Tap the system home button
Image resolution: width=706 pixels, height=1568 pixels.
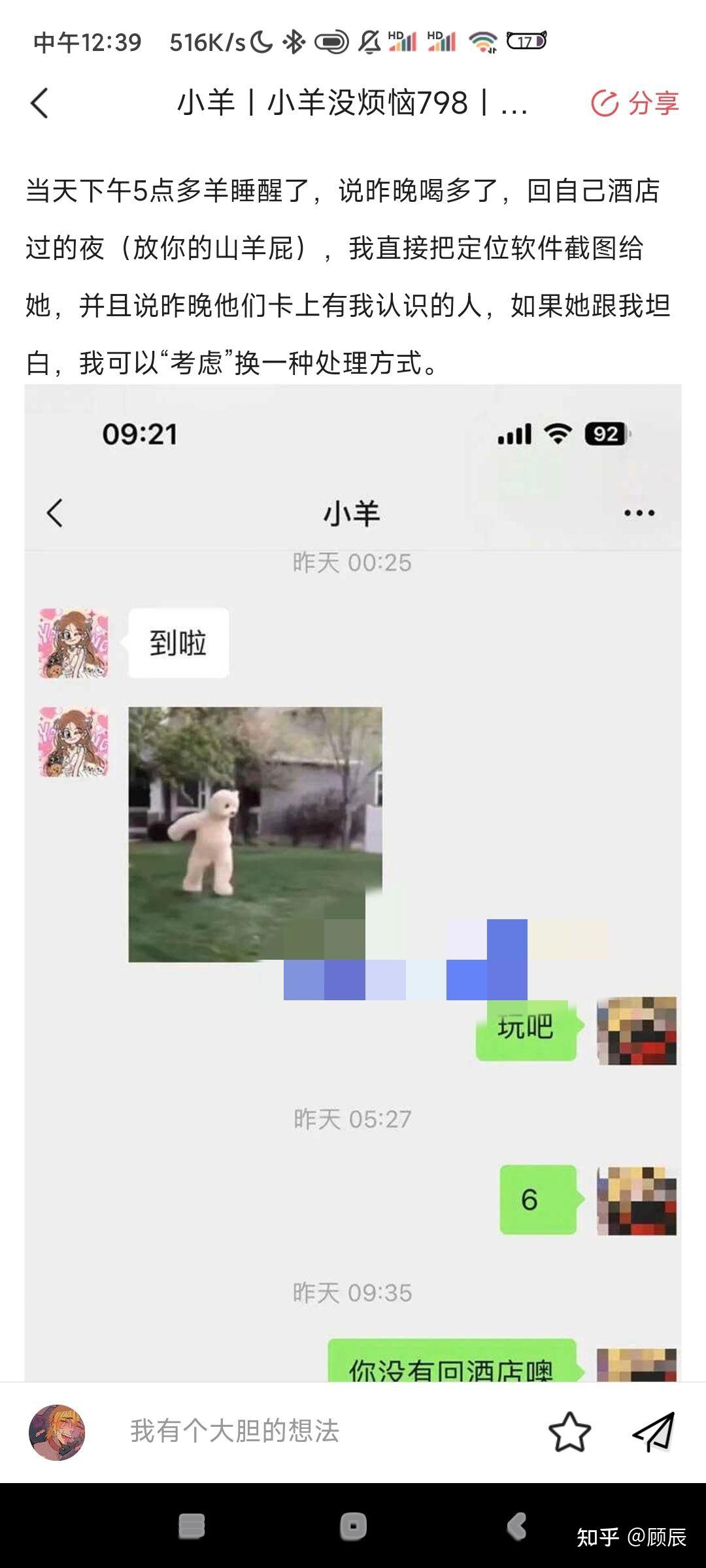[x=353, y=1526]
